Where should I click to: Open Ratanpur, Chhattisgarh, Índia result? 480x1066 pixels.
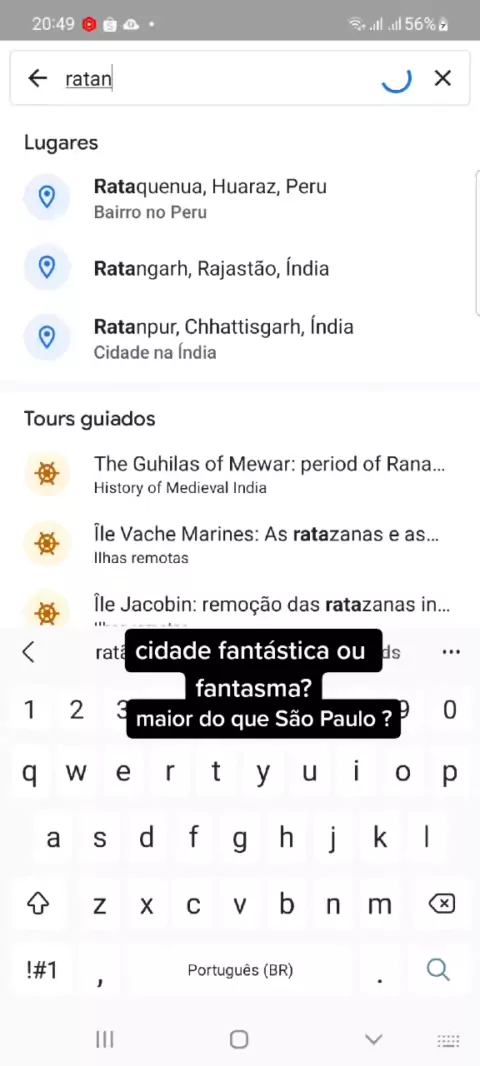click(x=240, y=338)
